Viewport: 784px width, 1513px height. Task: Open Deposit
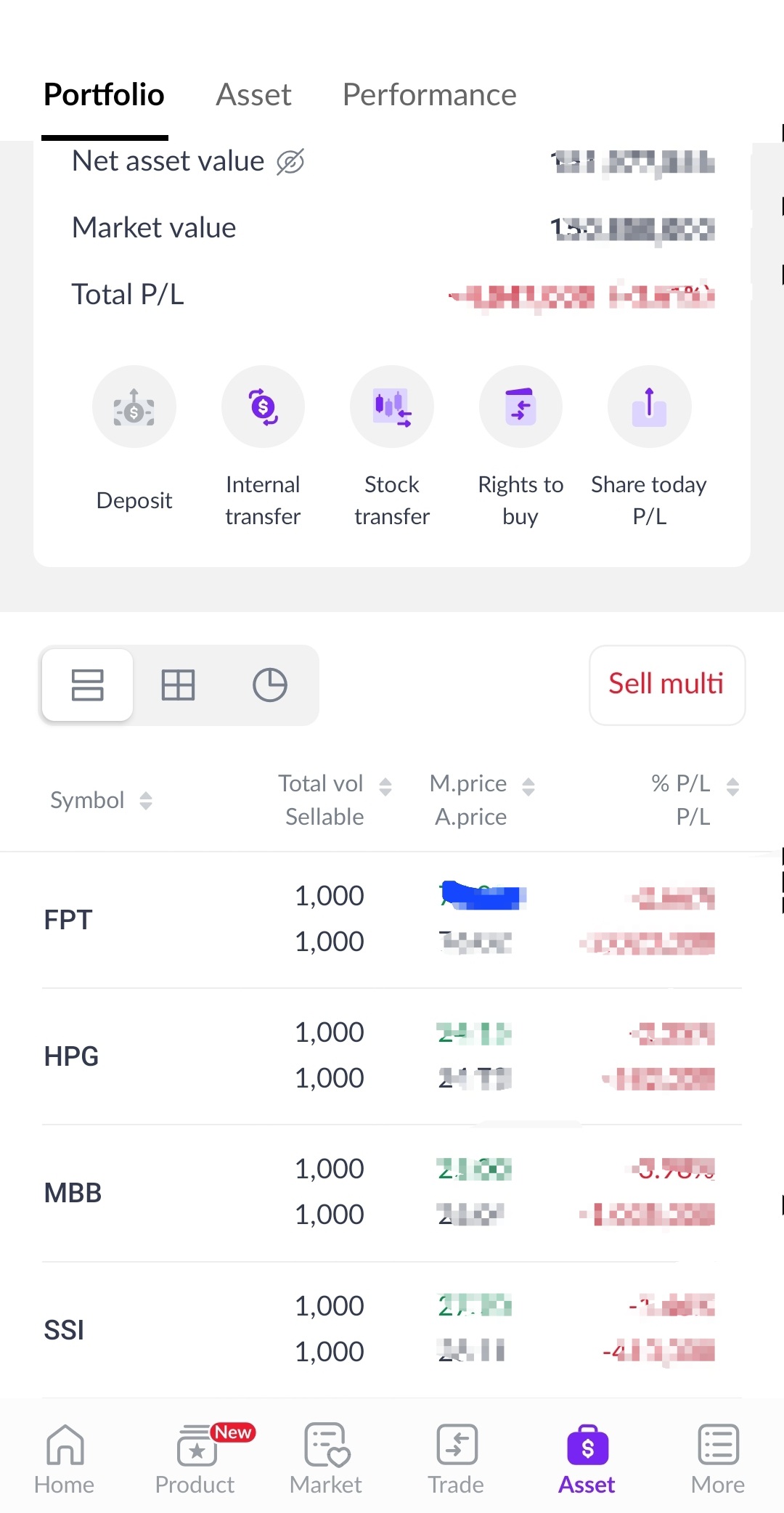click(x=134, y=441)
